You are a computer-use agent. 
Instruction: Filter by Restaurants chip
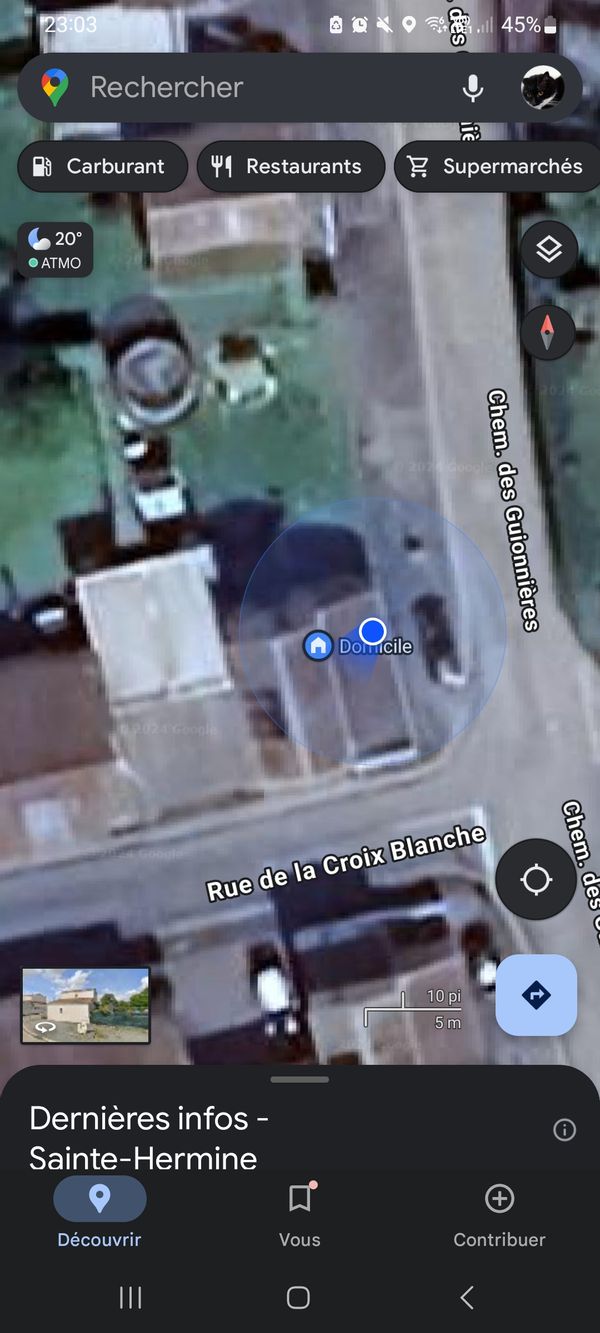[x=291, y=166]
